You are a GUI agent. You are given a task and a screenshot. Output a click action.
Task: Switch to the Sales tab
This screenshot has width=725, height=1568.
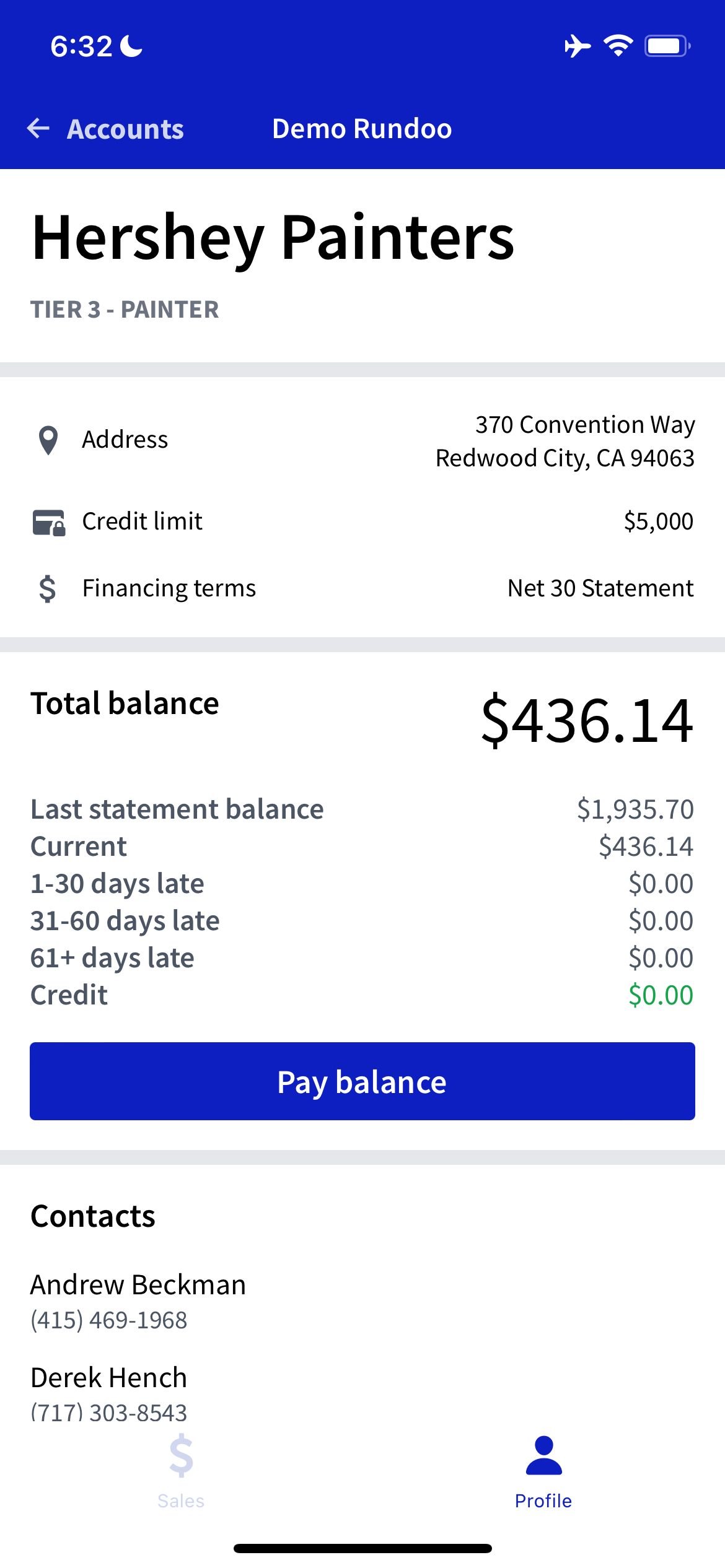click(x=181, y=1473)
